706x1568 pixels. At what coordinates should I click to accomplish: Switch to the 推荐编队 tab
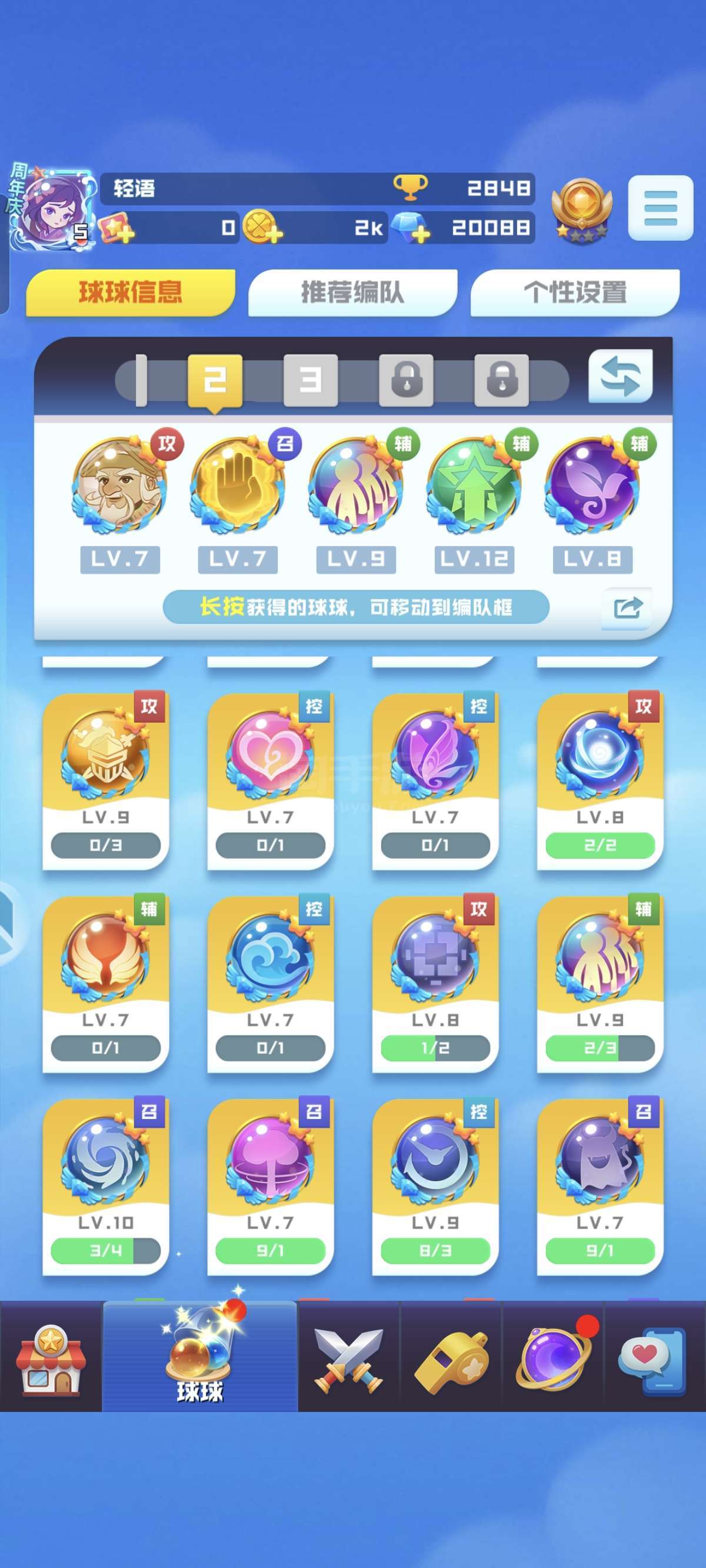(x=352, y=292)
